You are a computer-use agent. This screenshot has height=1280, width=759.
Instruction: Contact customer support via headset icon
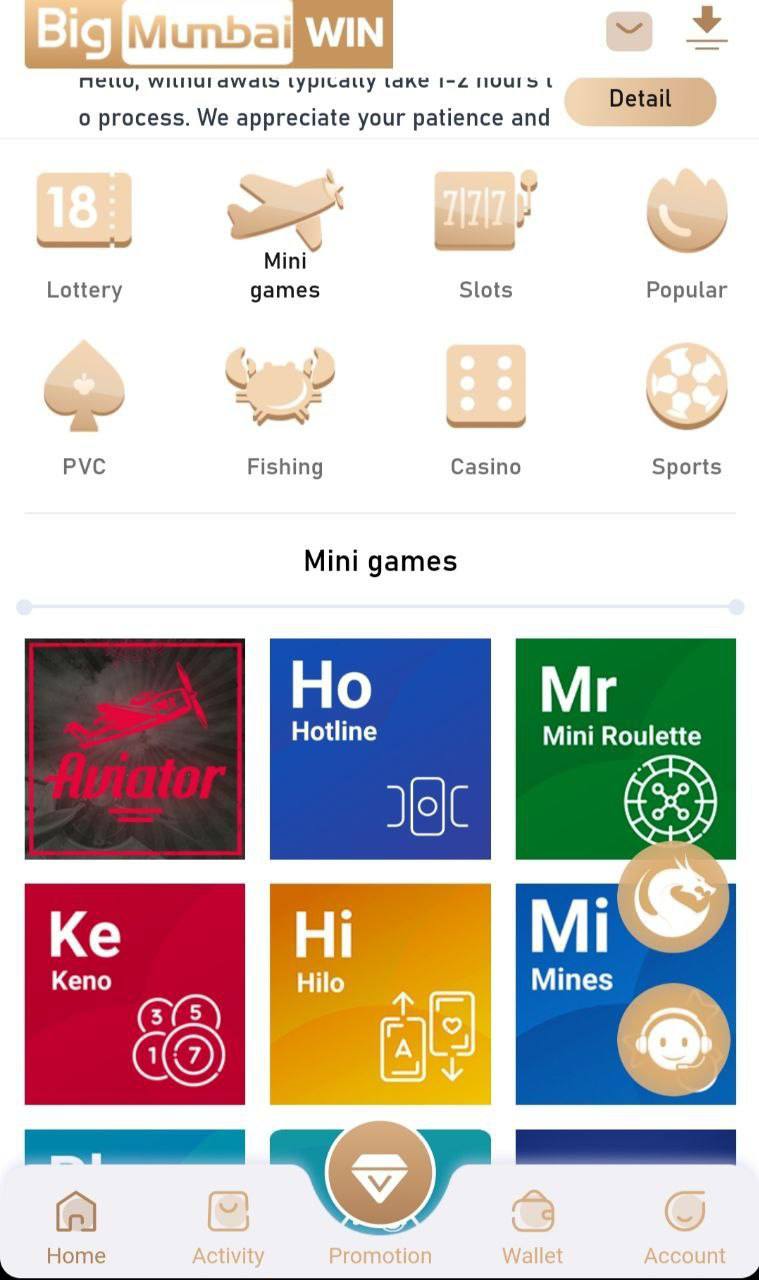(x=673, y=1041)
